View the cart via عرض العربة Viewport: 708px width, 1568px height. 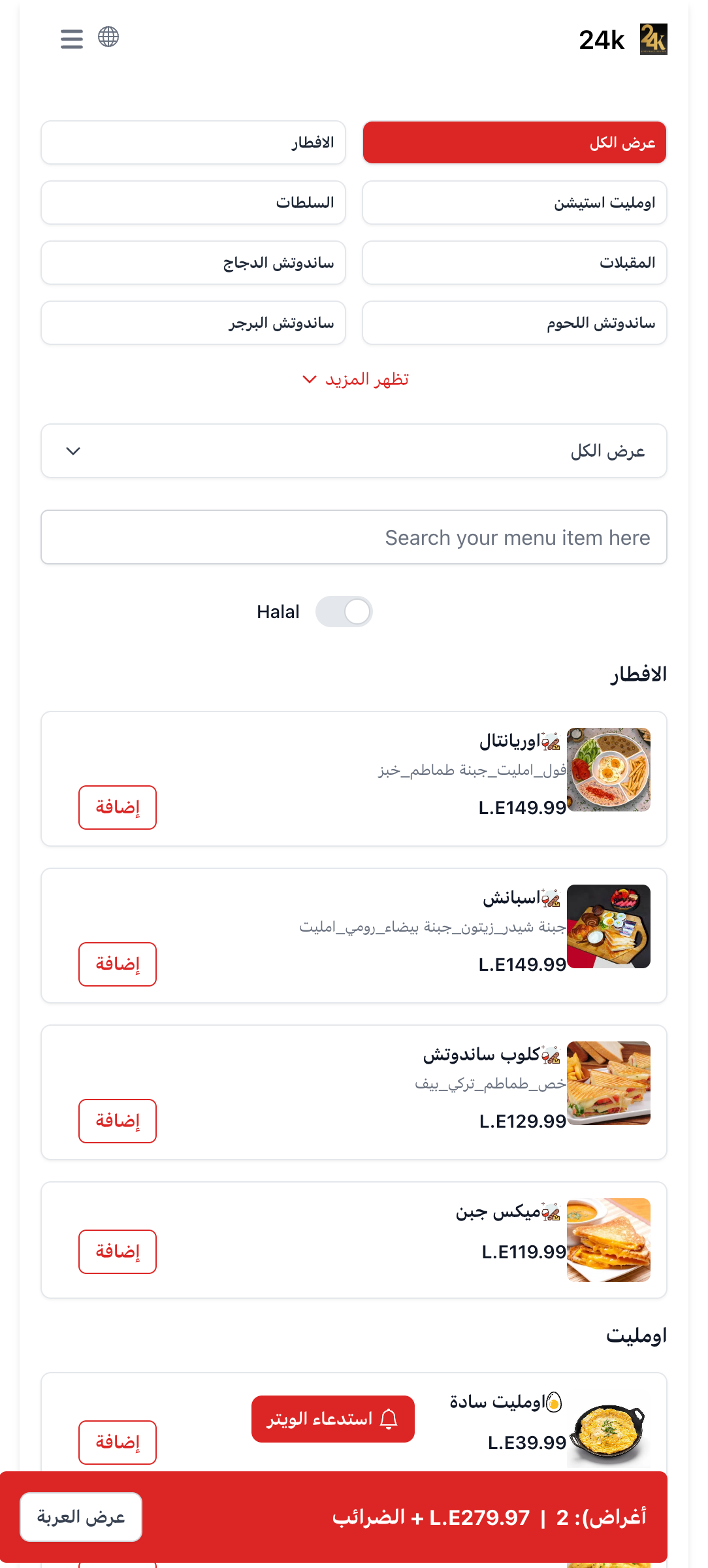(x=81, y=1517)
